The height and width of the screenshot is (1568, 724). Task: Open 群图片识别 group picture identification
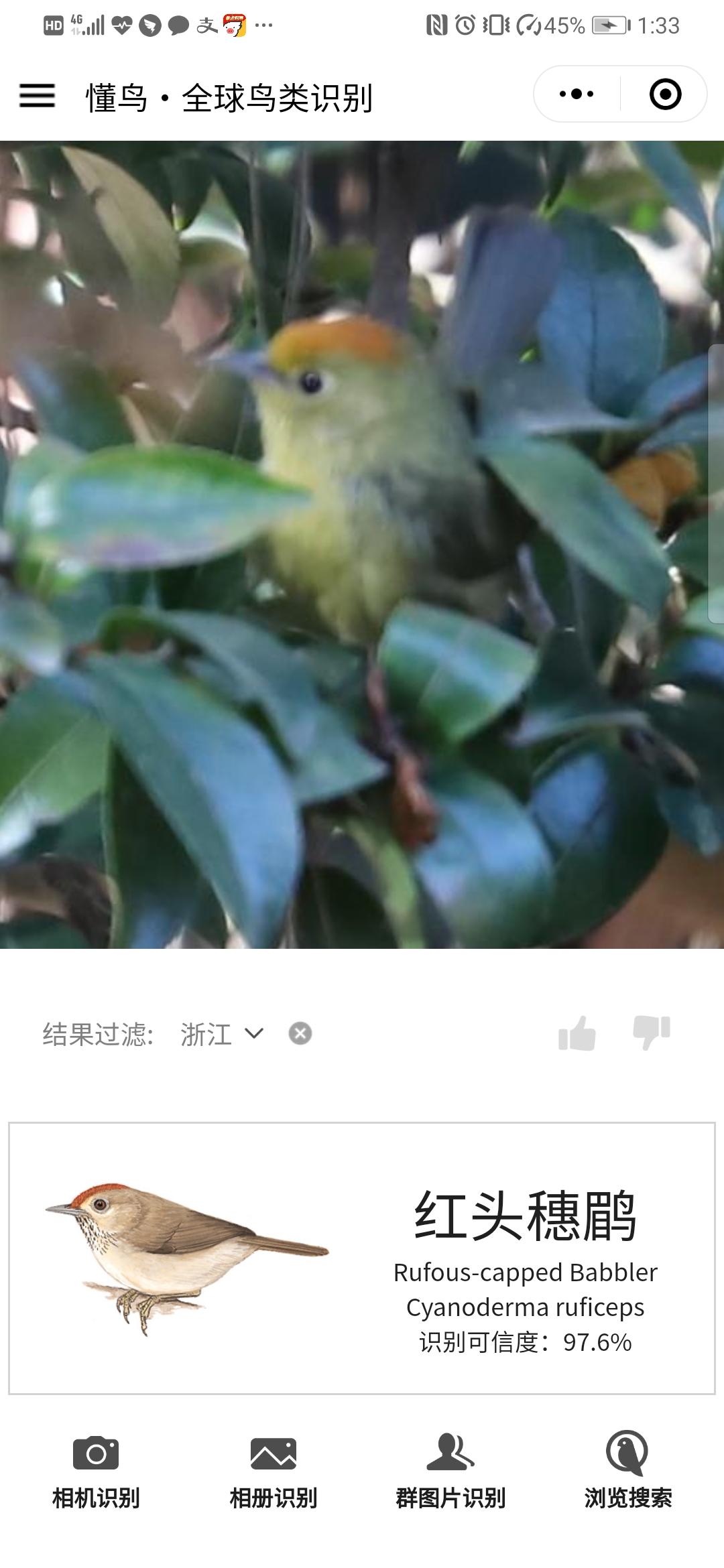pos(450,1472)
